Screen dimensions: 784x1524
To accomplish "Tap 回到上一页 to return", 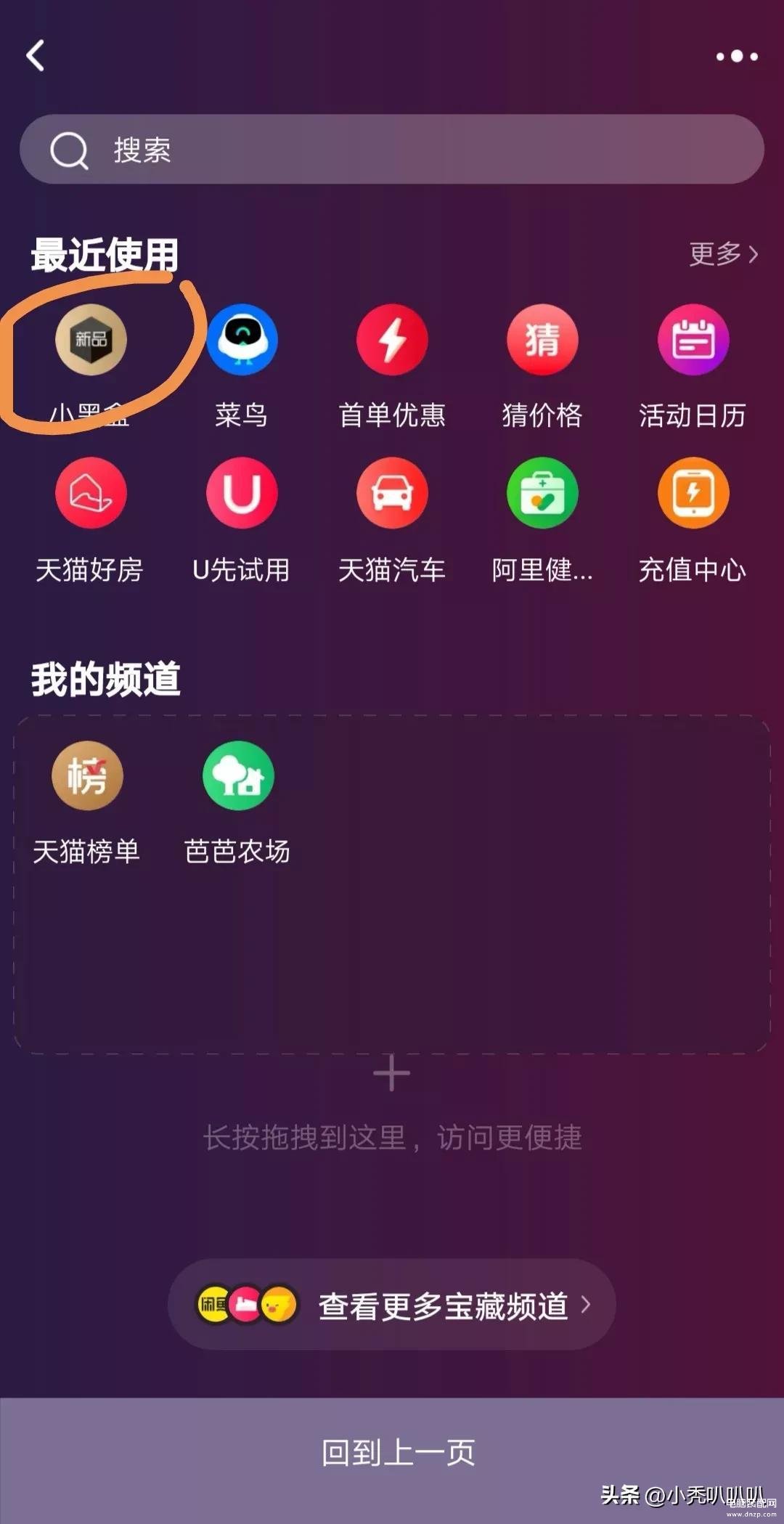I will point(398,1452).
